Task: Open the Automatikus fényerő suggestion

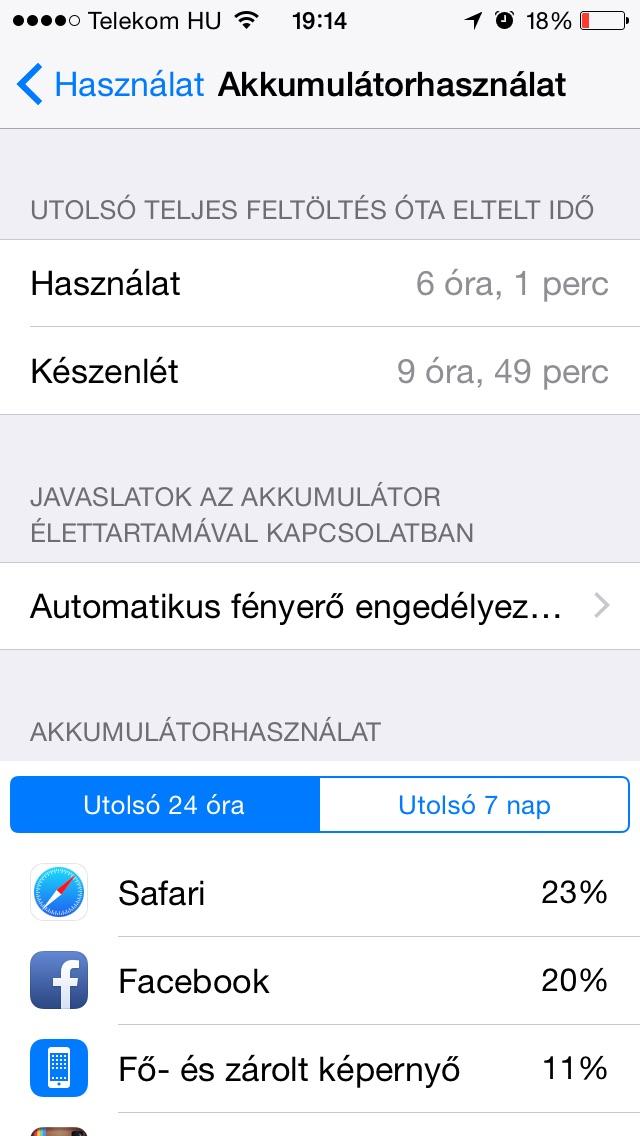Action: [x=320, y=606]
